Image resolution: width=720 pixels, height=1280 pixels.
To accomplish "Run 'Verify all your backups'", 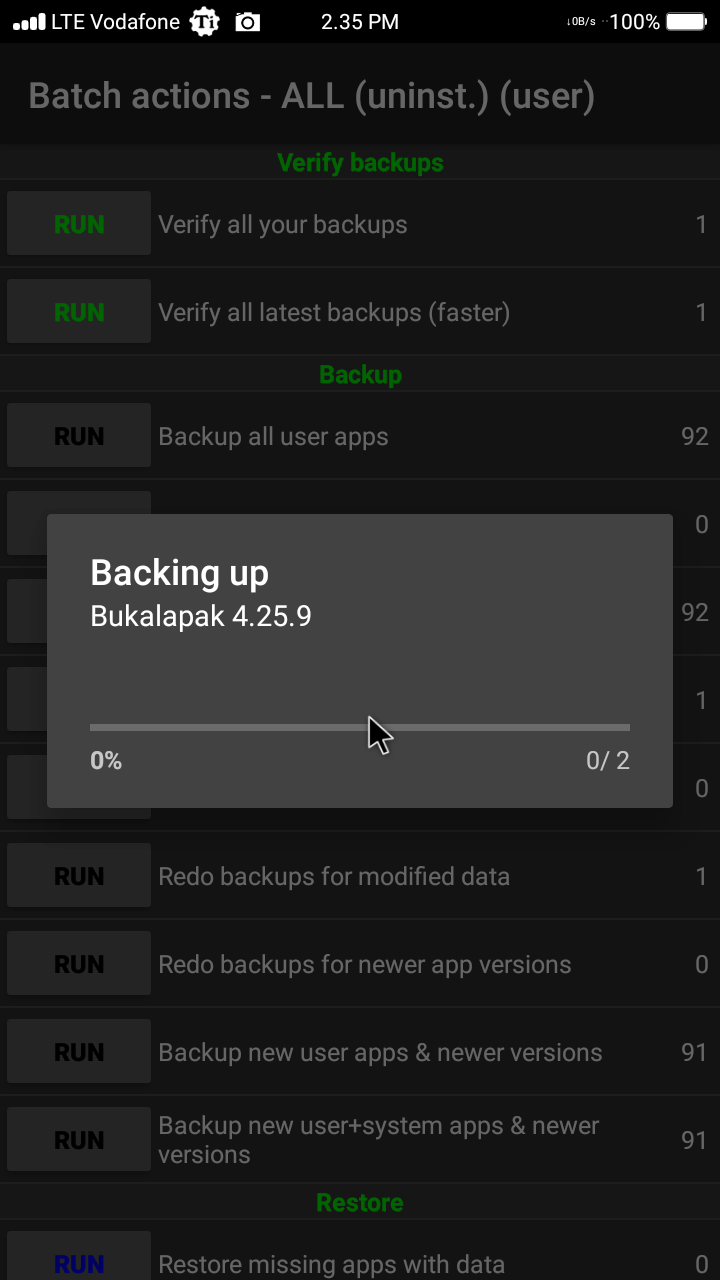I will pos(79,225).
